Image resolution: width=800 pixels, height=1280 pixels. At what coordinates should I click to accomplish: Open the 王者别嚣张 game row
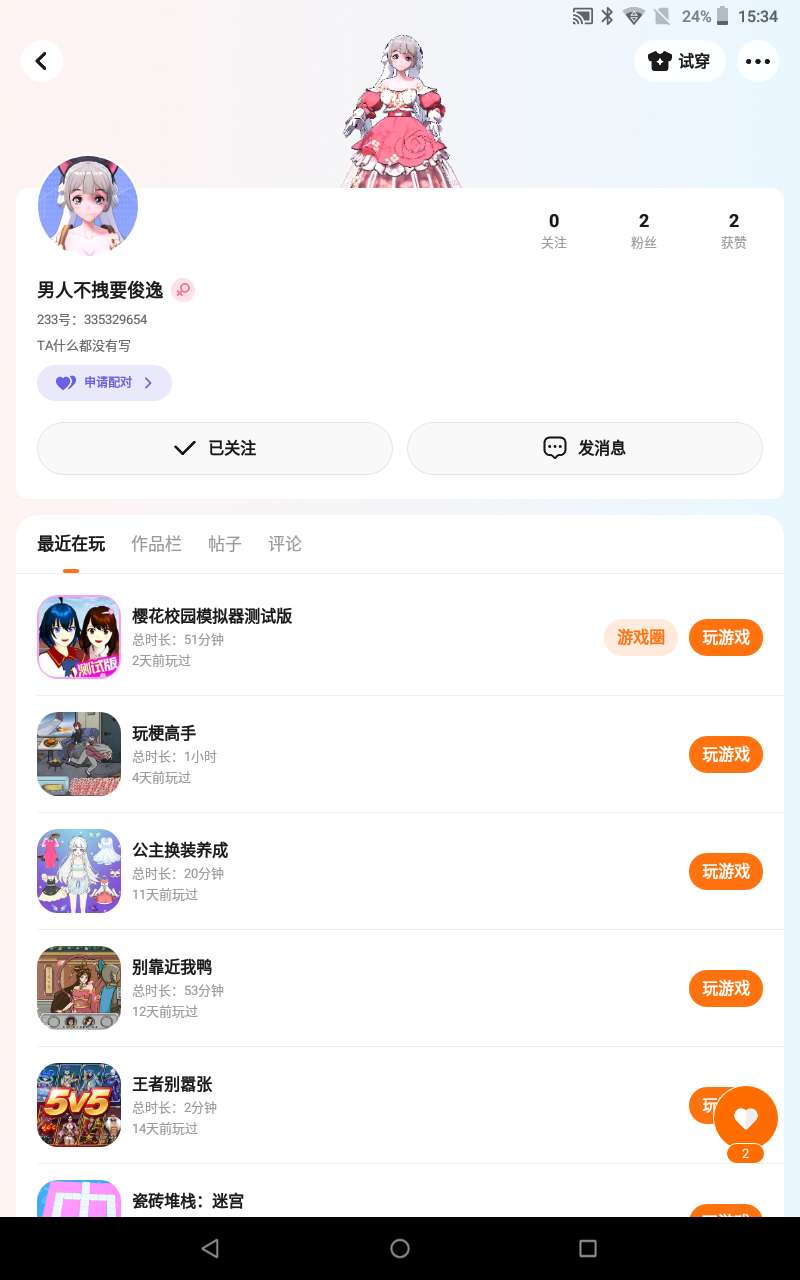(x=300, y=1104)
